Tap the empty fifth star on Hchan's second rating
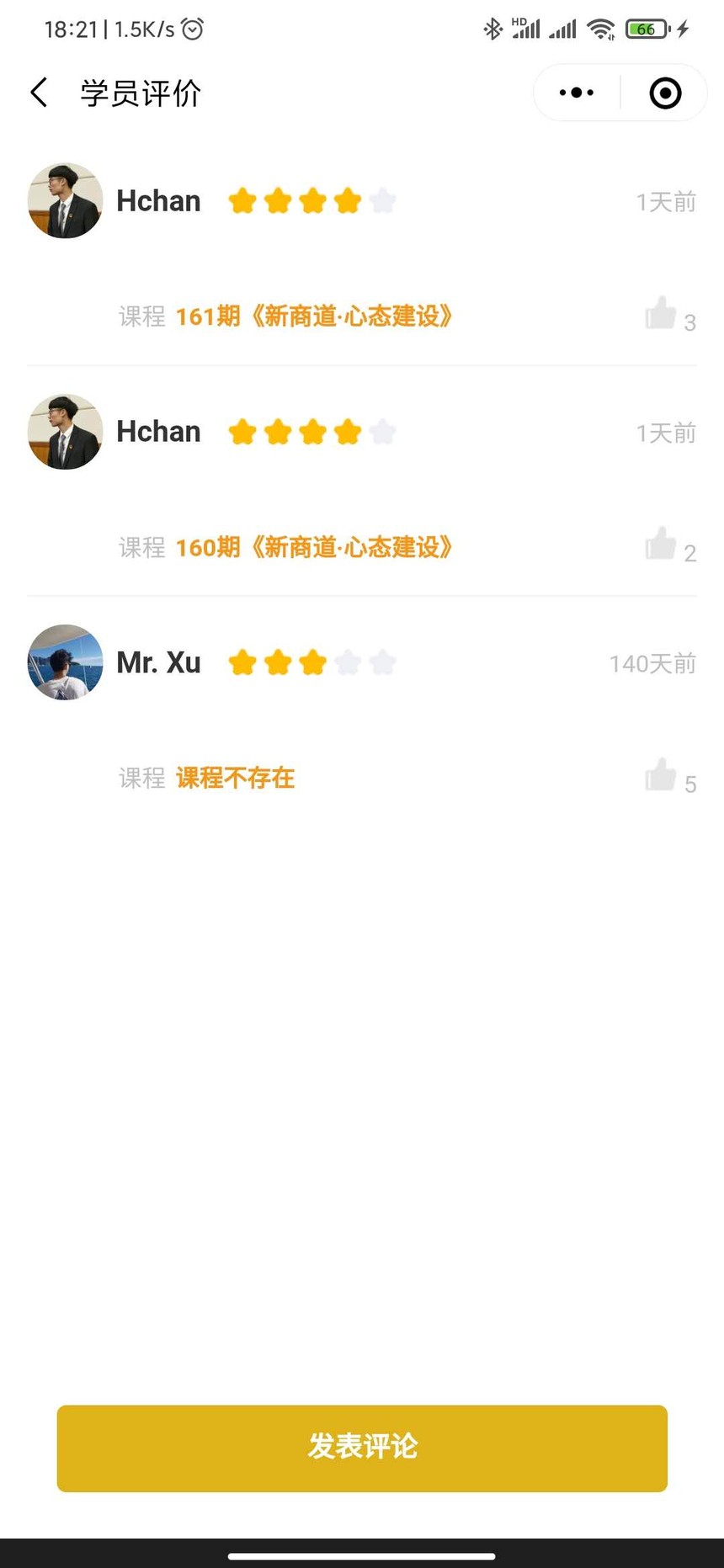 click(383, 431)
